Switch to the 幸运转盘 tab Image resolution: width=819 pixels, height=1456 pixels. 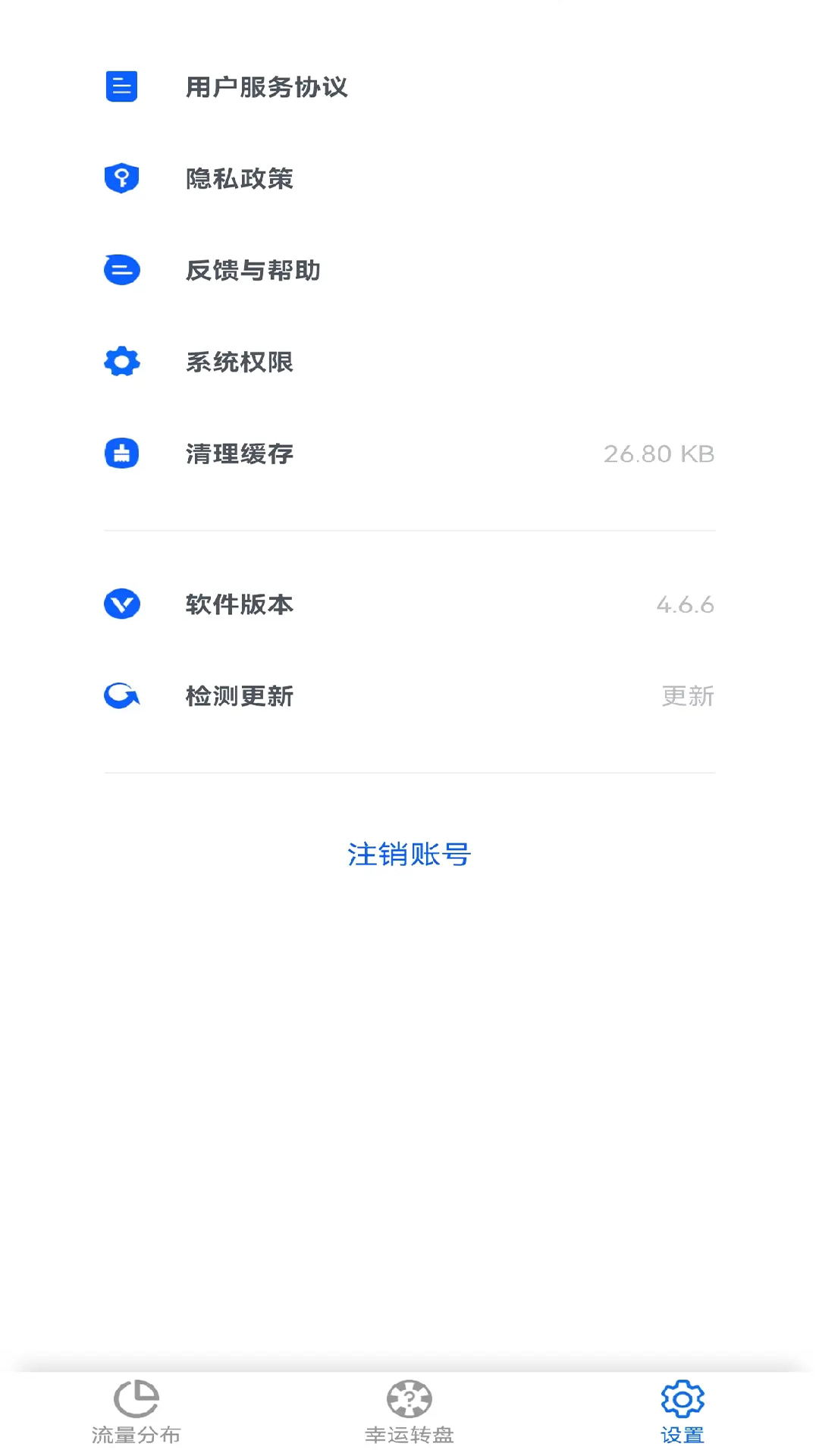(409, 1412)
